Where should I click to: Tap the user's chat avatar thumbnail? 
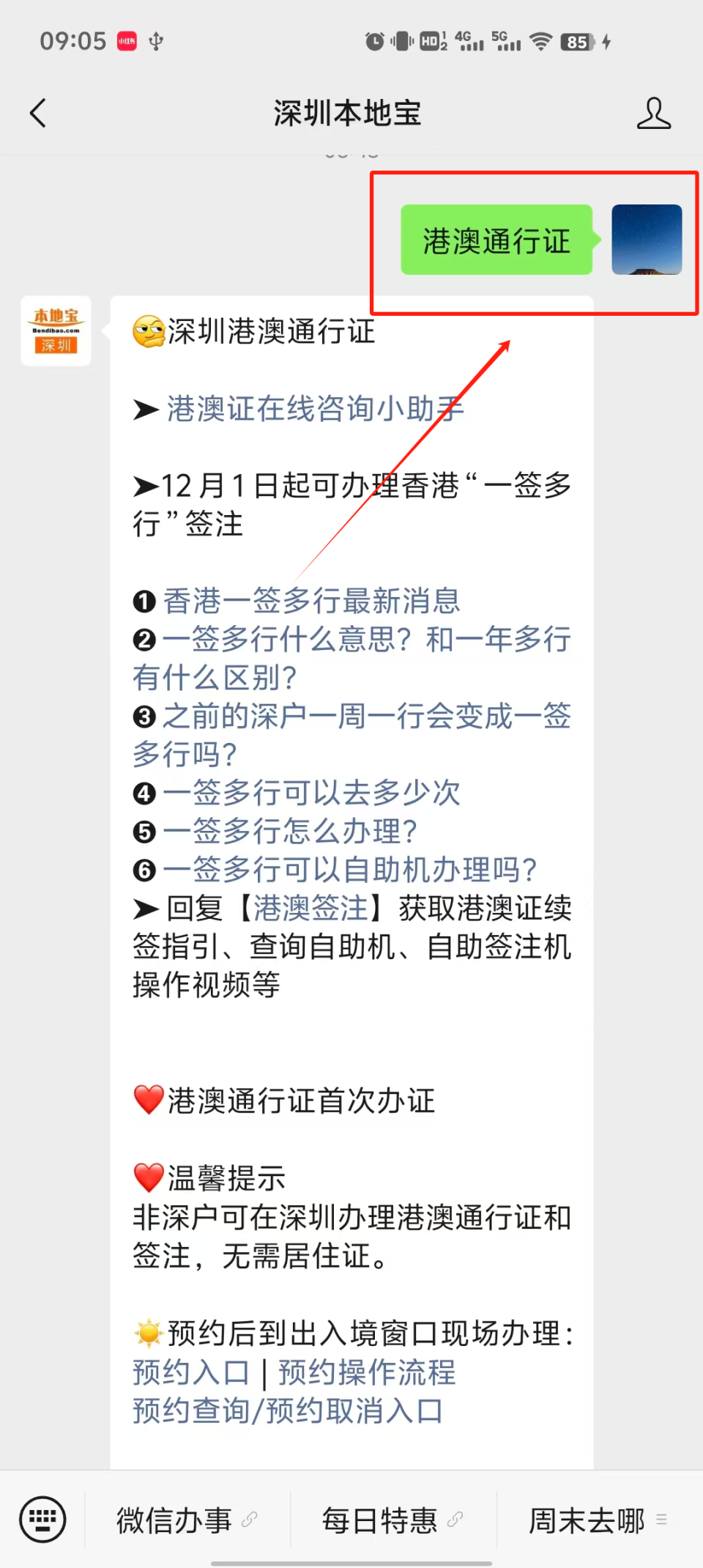pyautogui.click(x=647, y=240)
